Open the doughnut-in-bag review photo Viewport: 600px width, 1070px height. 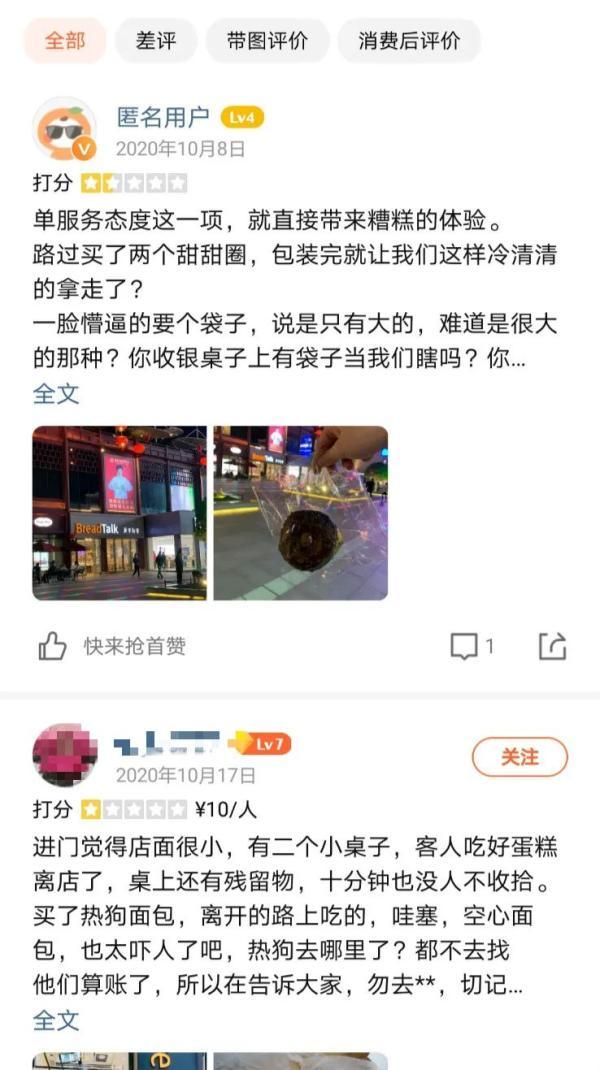tap(300, 512)
